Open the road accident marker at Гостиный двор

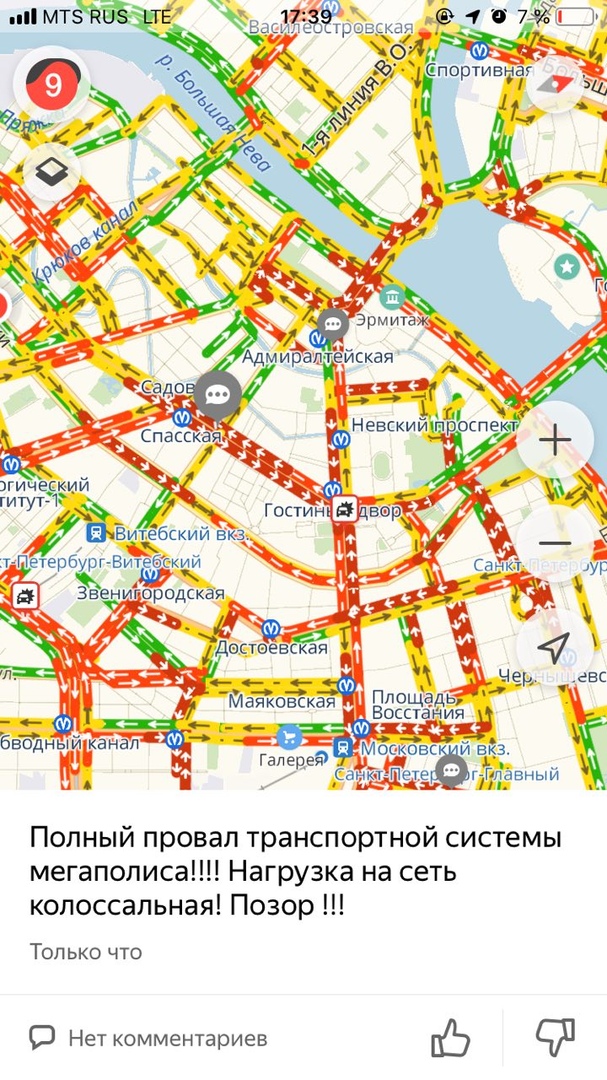coord(345,510)
